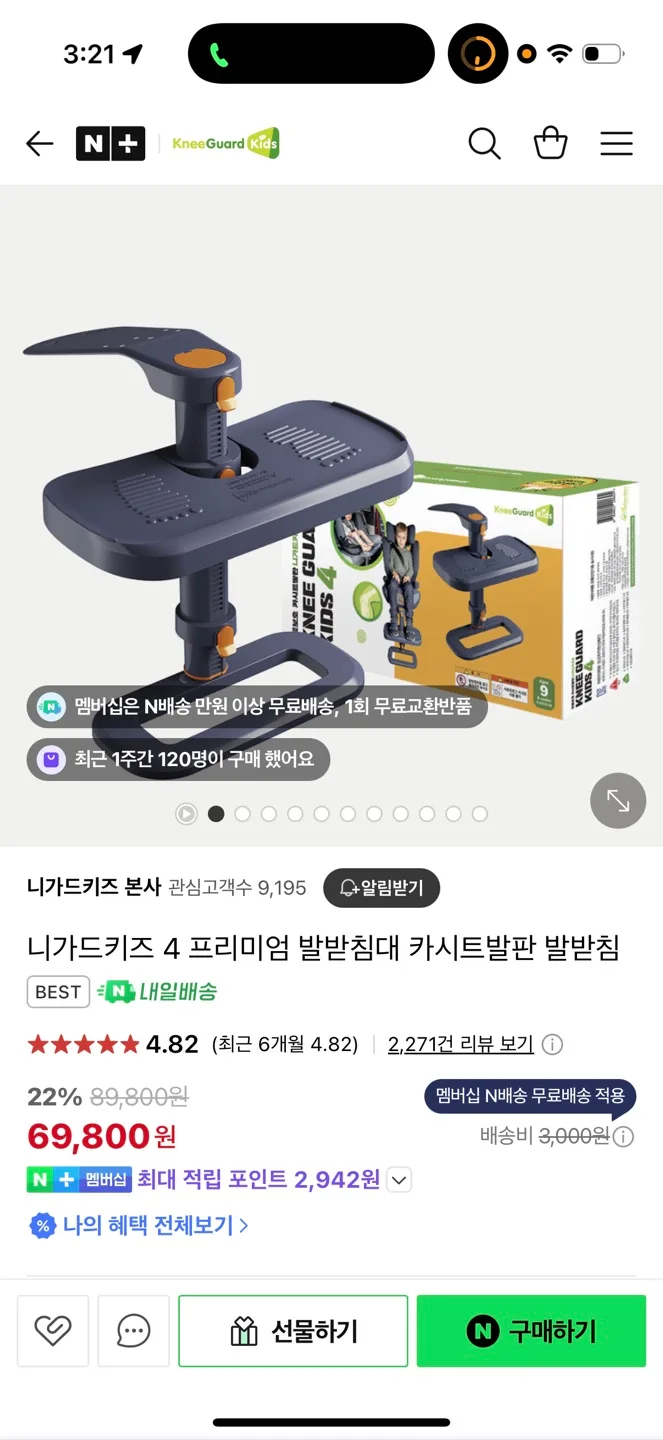View the 2,271건 리뷰 보기 link
663x1440 pixels.
pyautogui.click(x=461, y=1044)
